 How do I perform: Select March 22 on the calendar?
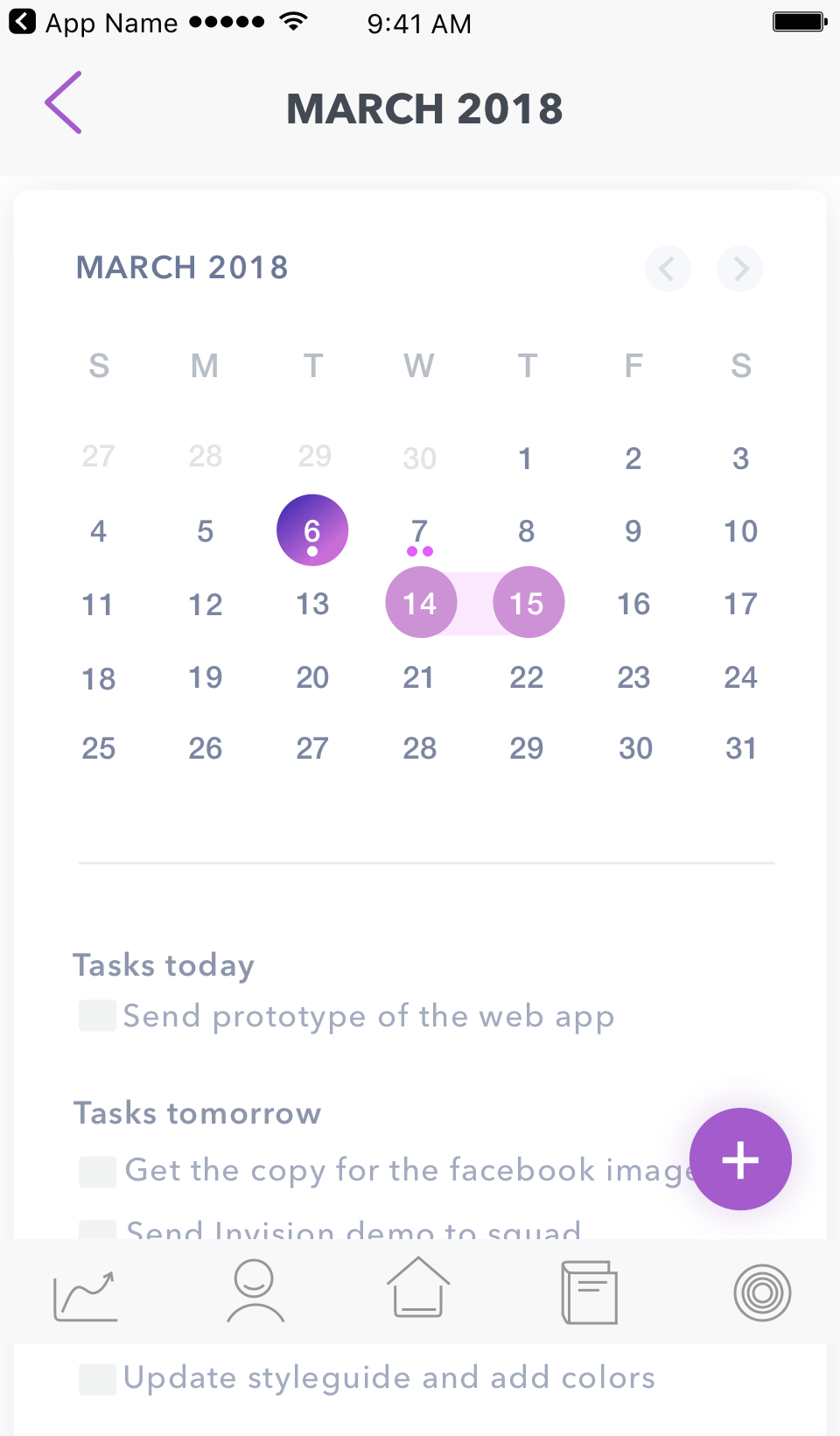pyautogui.click(x=527, y=677)
